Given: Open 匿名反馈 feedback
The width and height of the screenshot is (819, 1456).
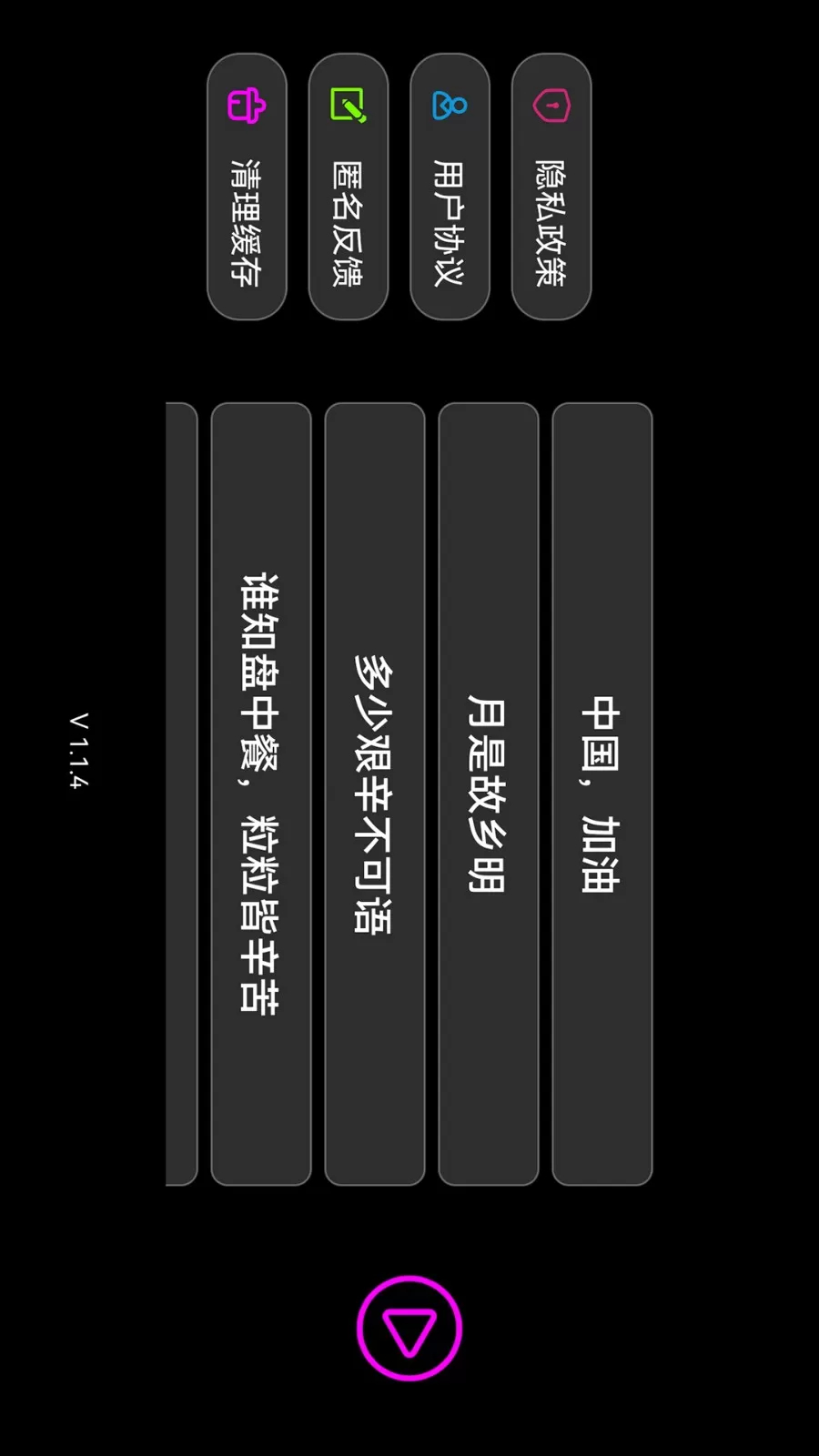Looking at the screenshot, I should point(349,187).
